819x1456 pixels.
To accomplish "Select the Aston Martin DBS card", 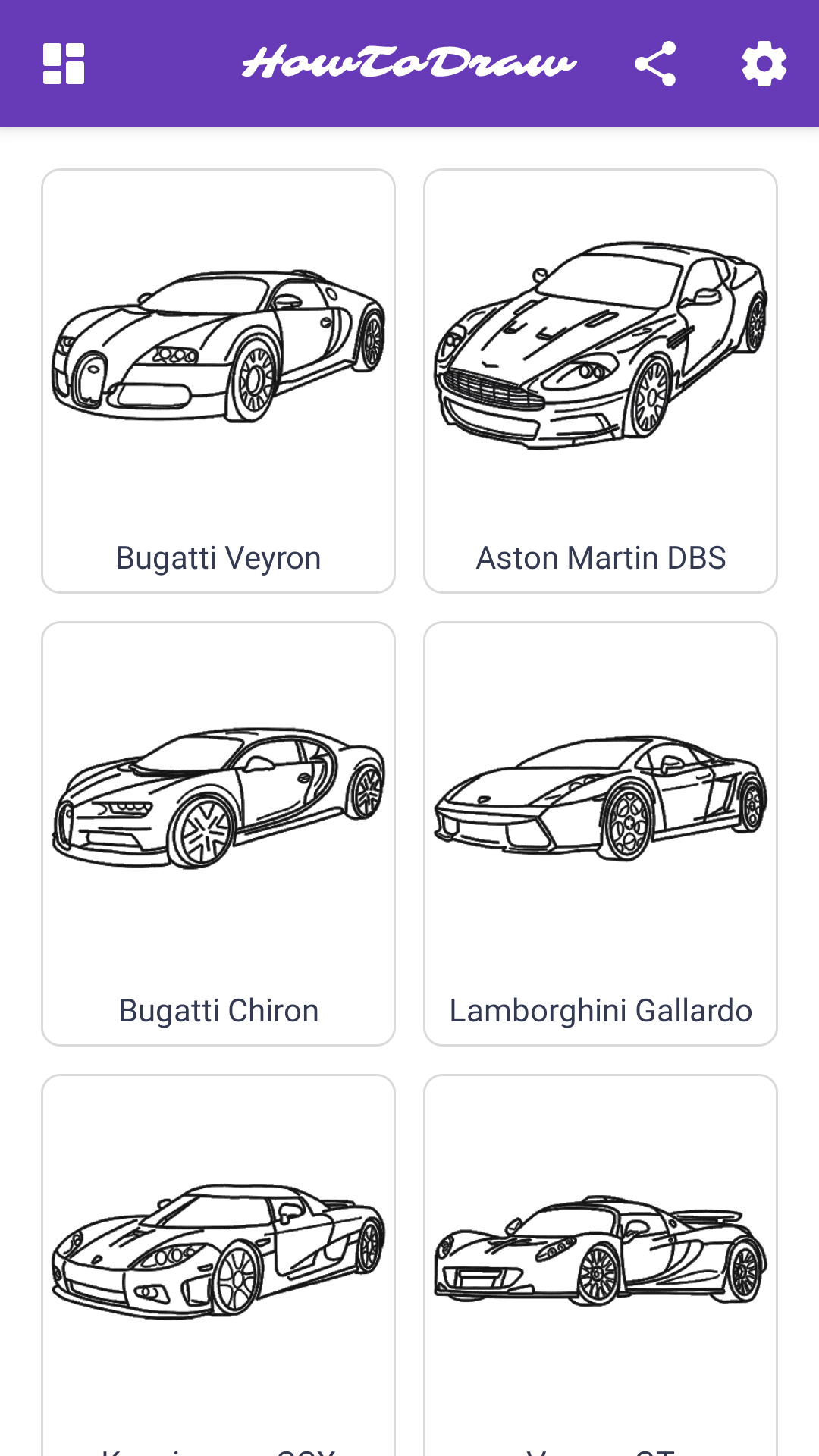I will 601,381.
